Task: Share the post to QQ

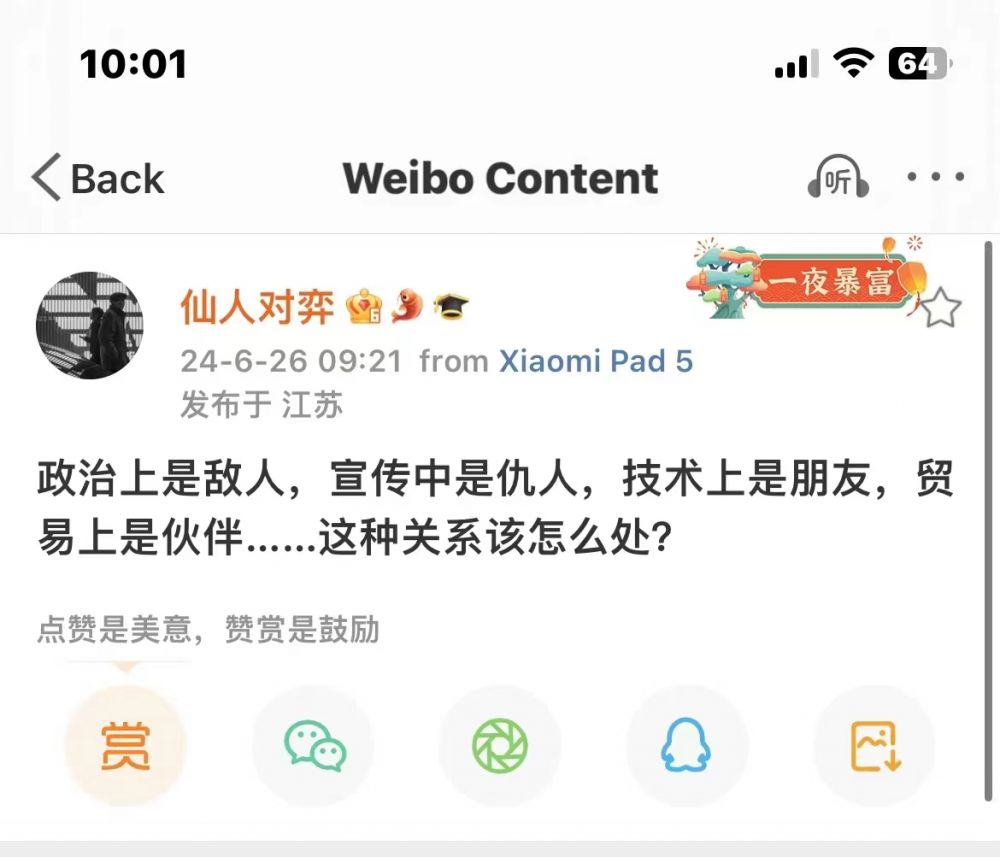Action: coord(687,746)
